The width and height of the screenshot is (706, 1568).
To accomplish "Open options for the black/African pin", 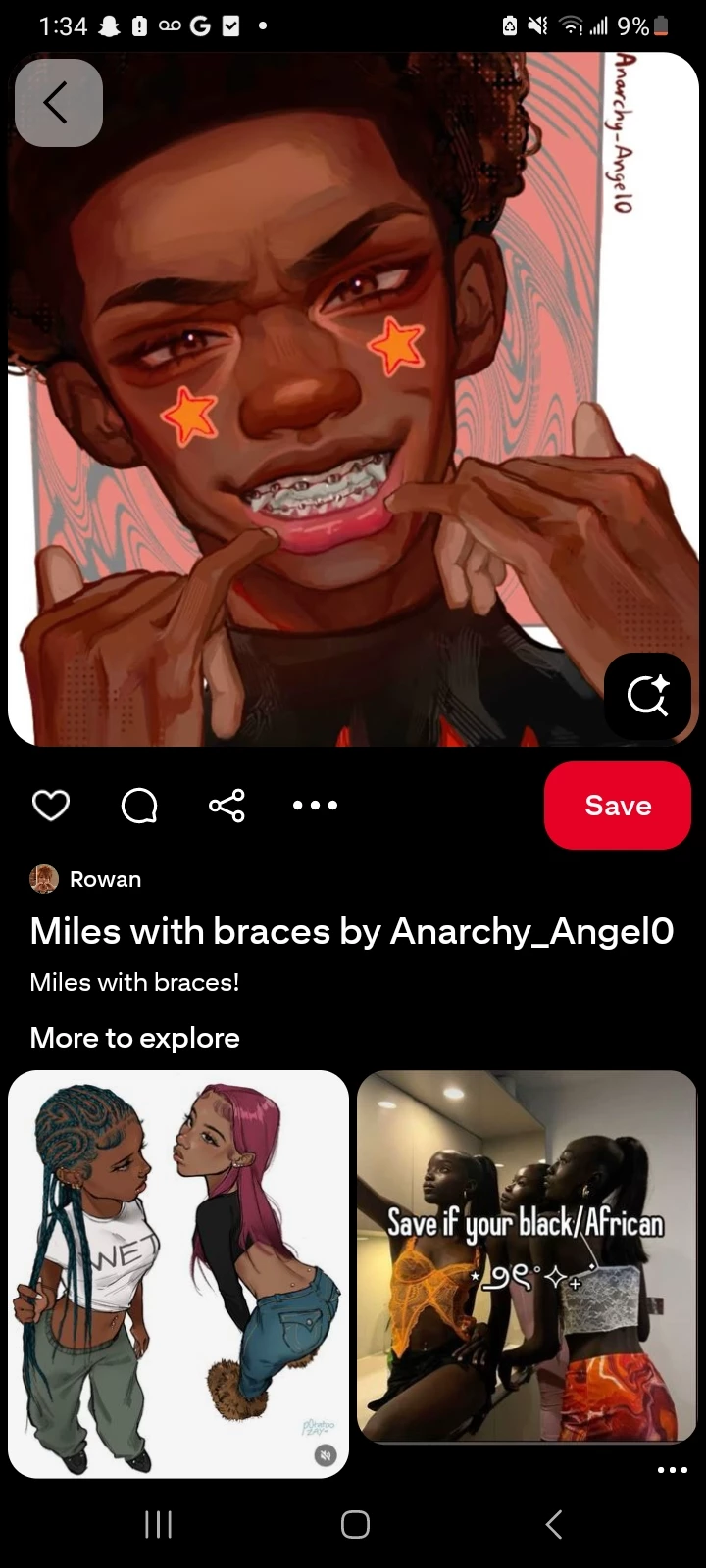I will click(x=672, y=1470).
